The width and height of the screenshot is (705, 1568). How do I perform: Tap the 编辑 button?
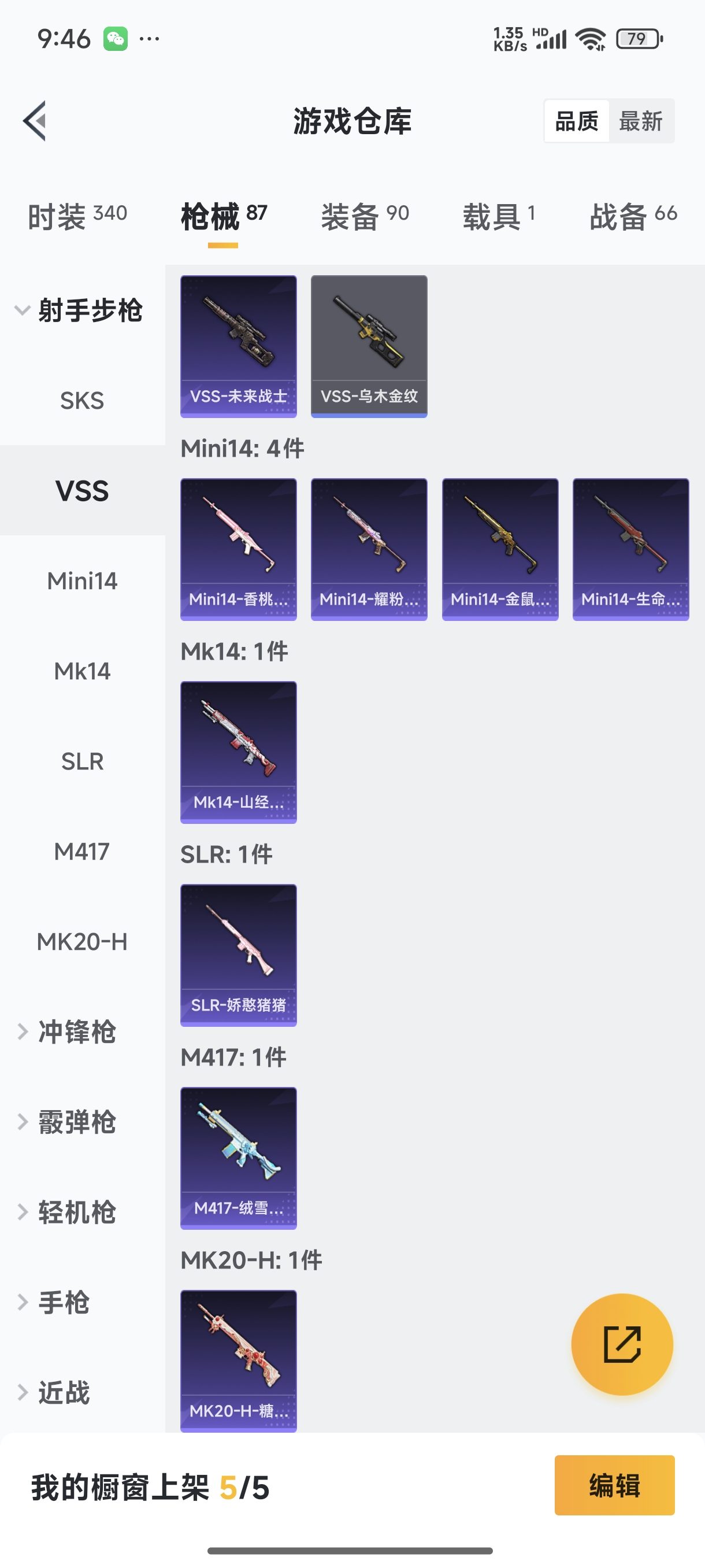point(614,1485)
